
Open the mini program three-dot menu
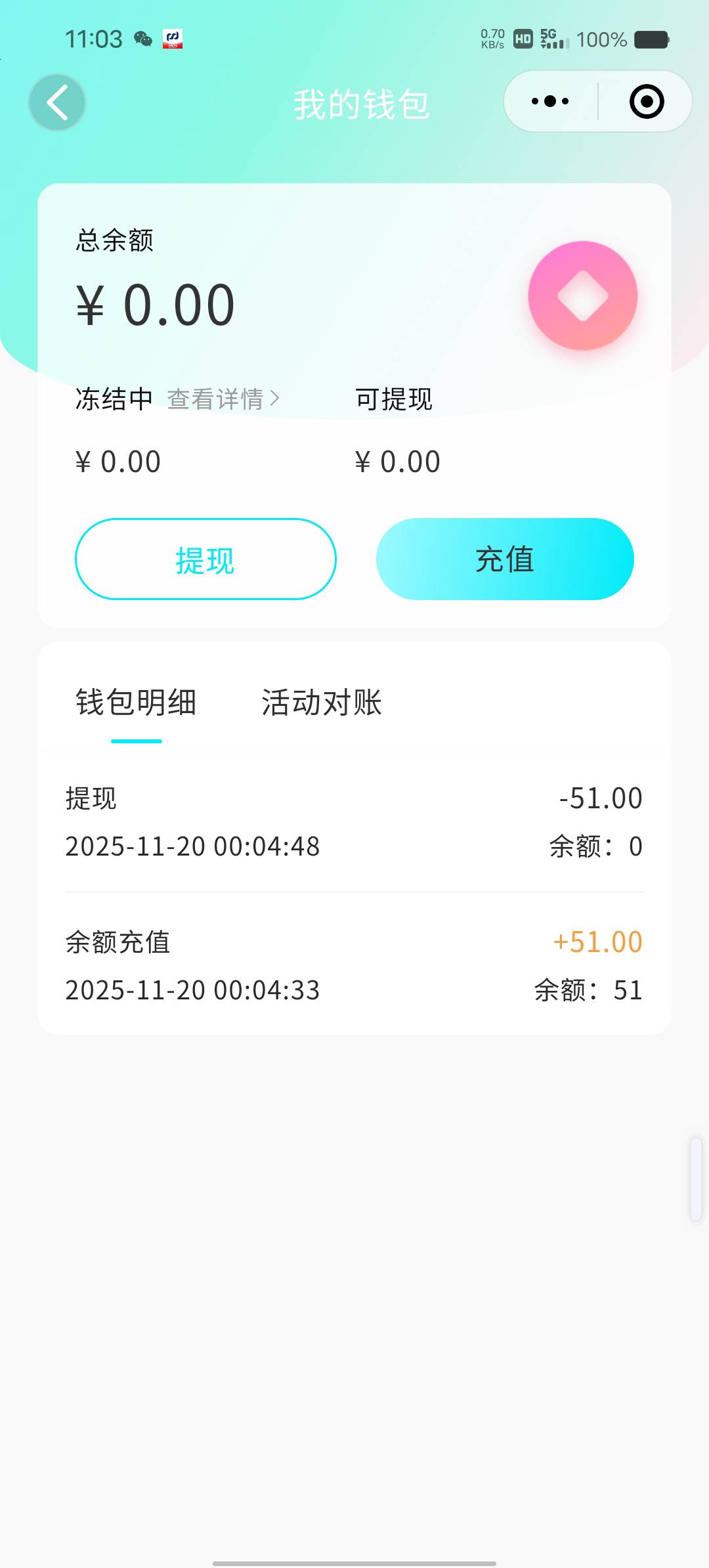550,102
